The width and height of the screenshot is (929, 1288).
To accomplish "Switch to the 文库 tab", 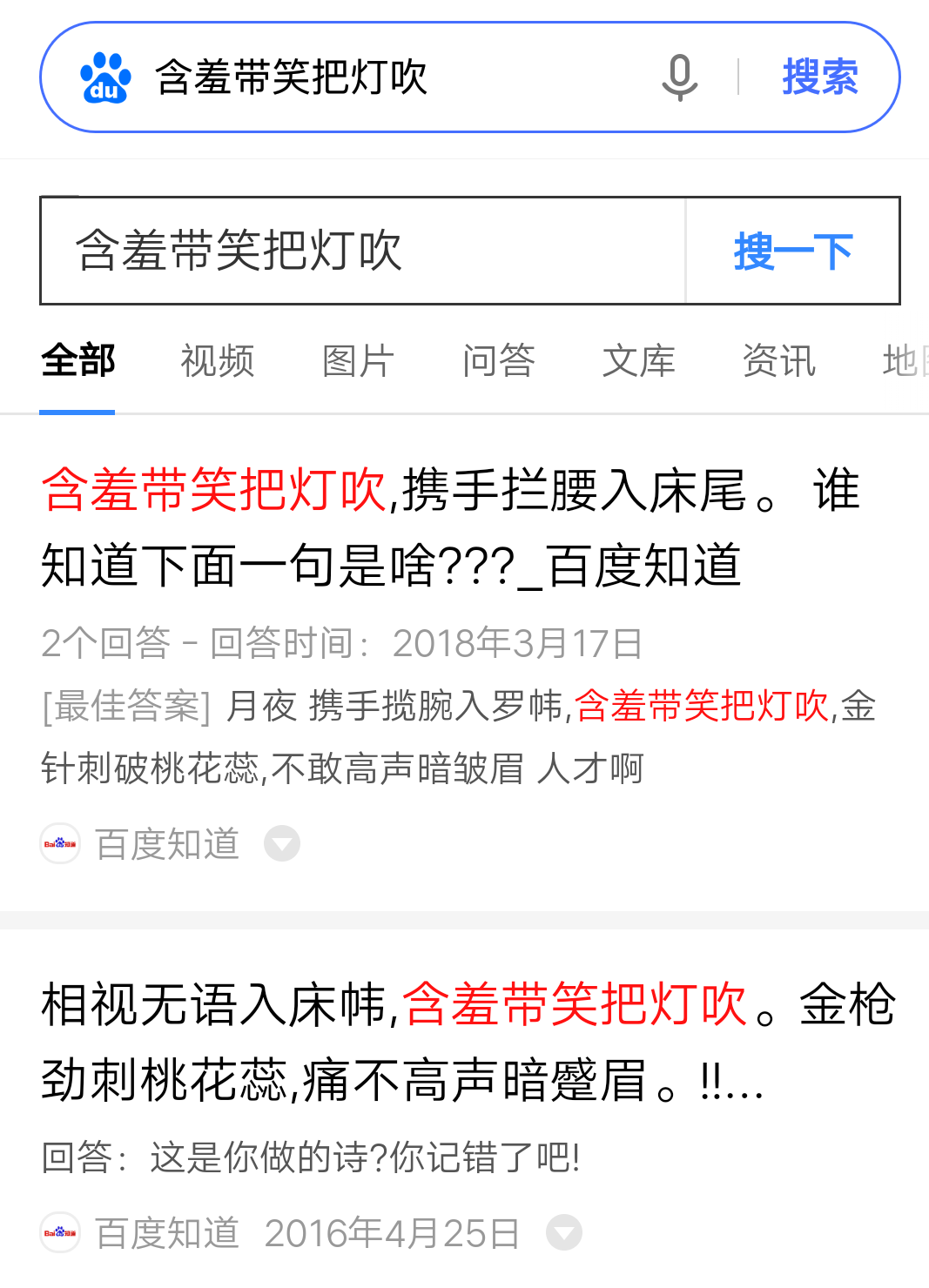I will coord(638,361).
